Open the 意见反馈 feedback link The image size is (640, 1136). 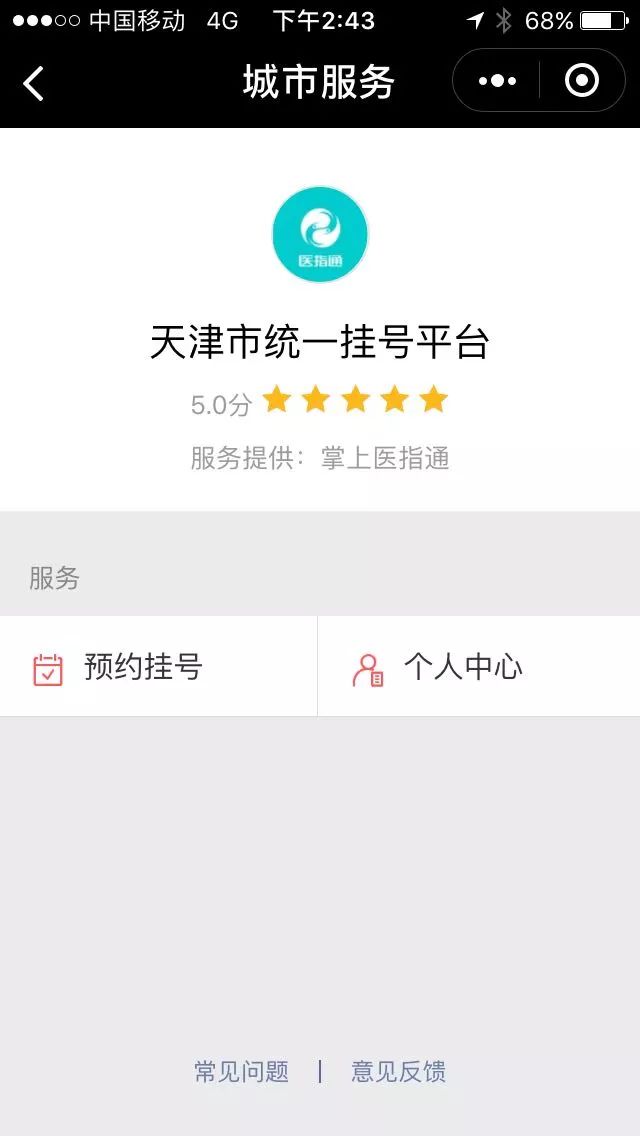coord(399,1071)
